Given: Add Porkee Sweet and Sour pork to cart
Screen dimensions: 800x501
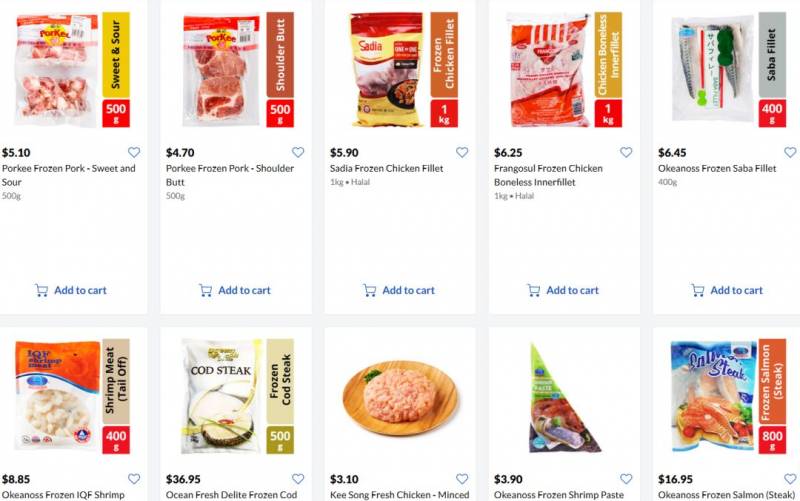Looking at the screenshot, I should (x=70, y=290).
